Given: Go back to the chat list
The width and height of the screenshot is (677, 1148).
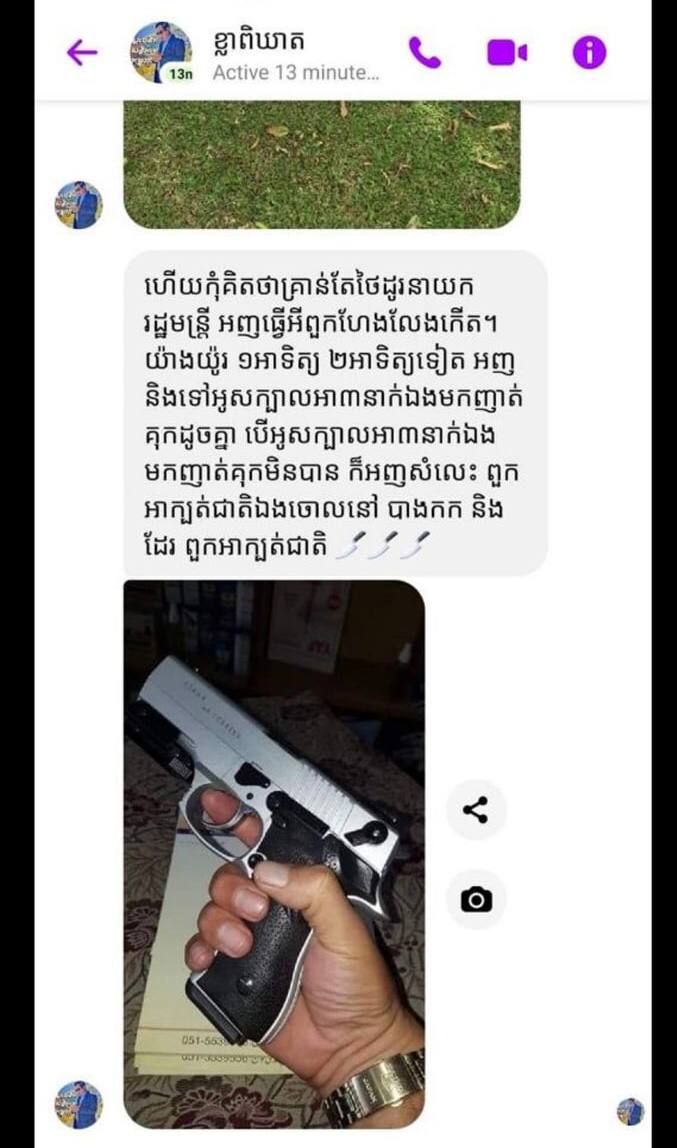Looking at the screenshot, I should pos(82,52).
